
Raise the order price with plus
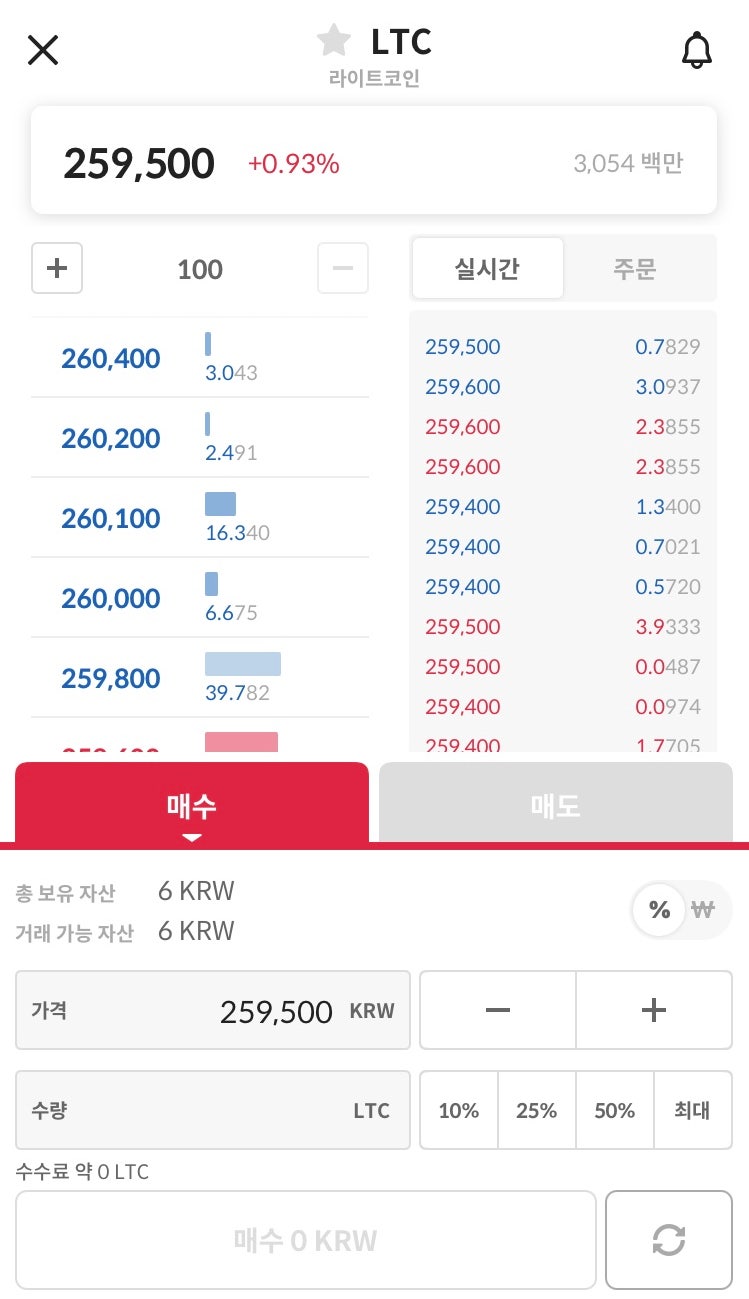point(654,1010)
